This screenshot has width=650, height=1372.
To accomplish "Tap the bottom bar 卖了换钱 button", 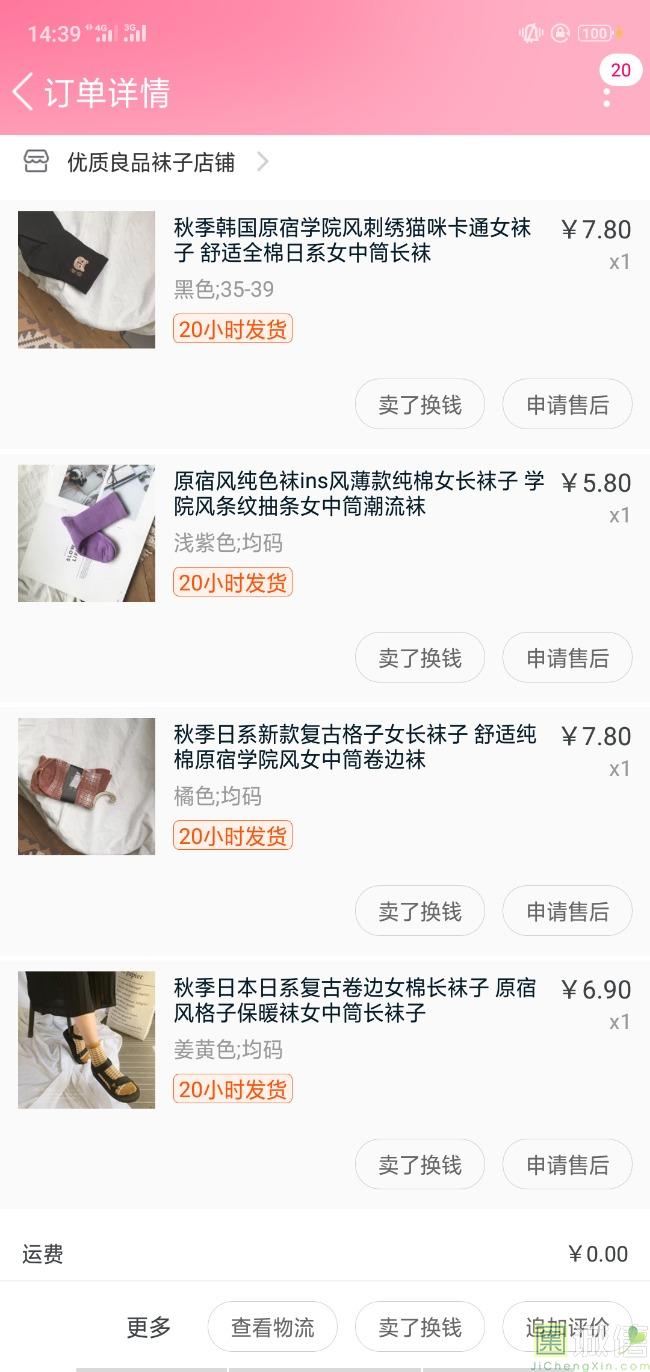I will pos(420,1327).
